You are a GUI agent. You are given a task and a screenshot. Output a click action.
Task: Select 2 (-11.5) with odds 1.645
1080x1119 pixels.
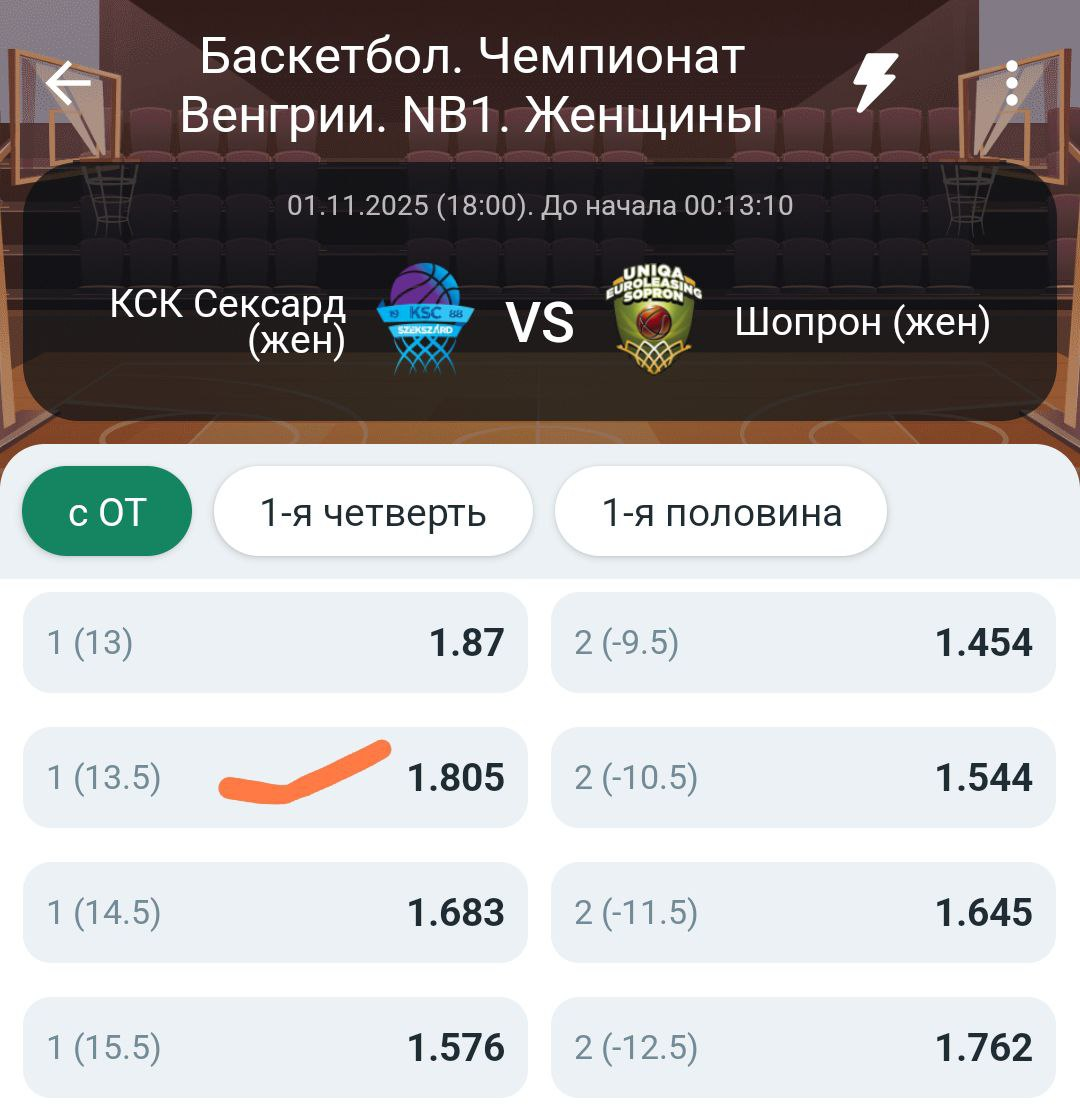[803, 912]
